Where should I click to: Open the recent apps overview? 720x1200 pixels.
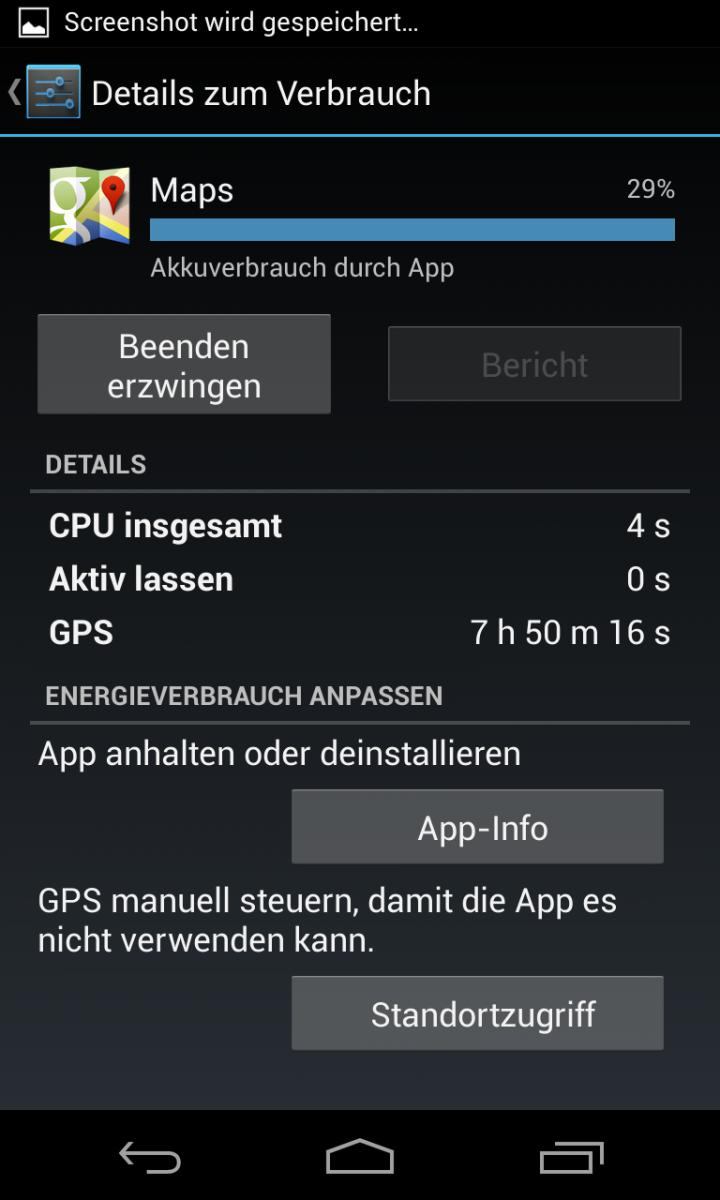click(572, 1157)
